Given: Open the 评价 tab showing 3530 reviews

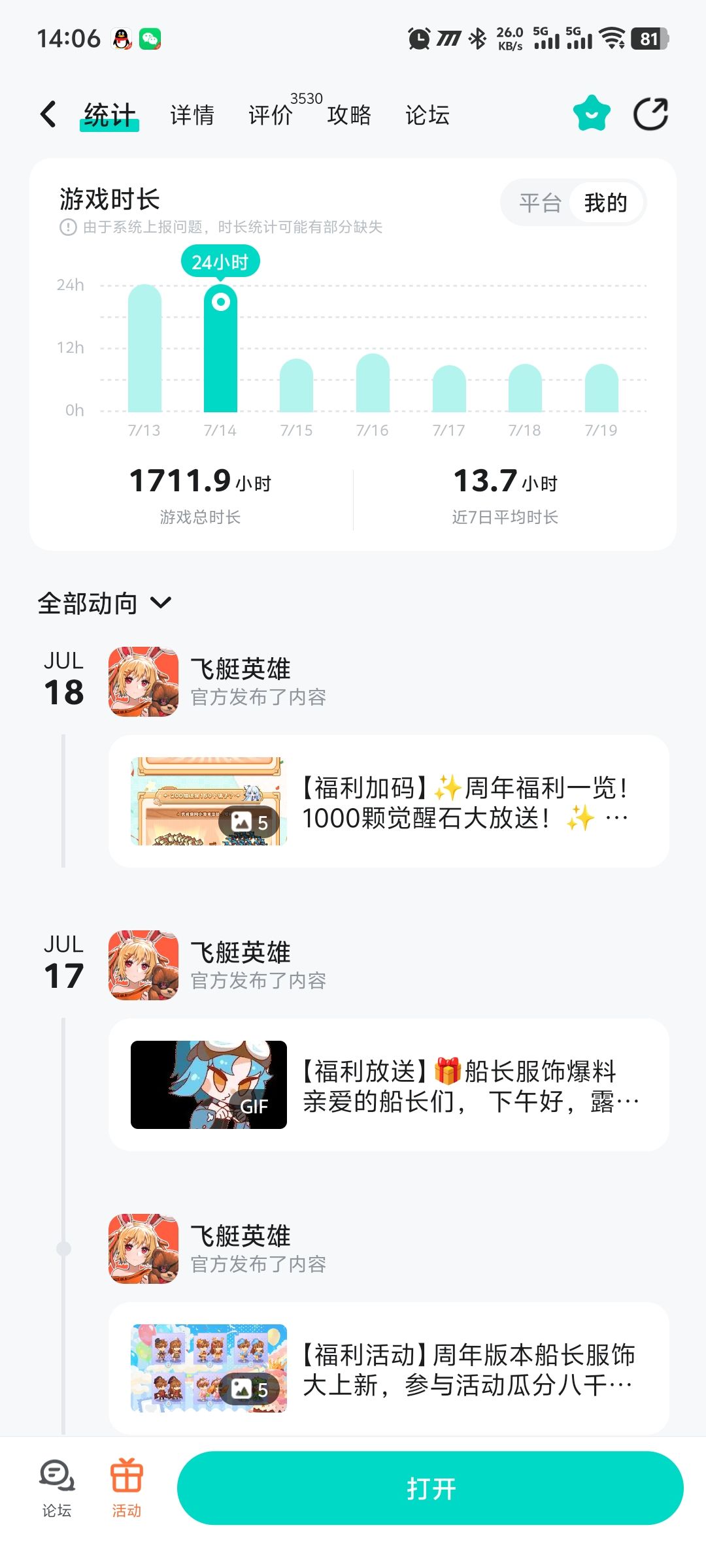Looking at the screenshot, I should [270, 114].
